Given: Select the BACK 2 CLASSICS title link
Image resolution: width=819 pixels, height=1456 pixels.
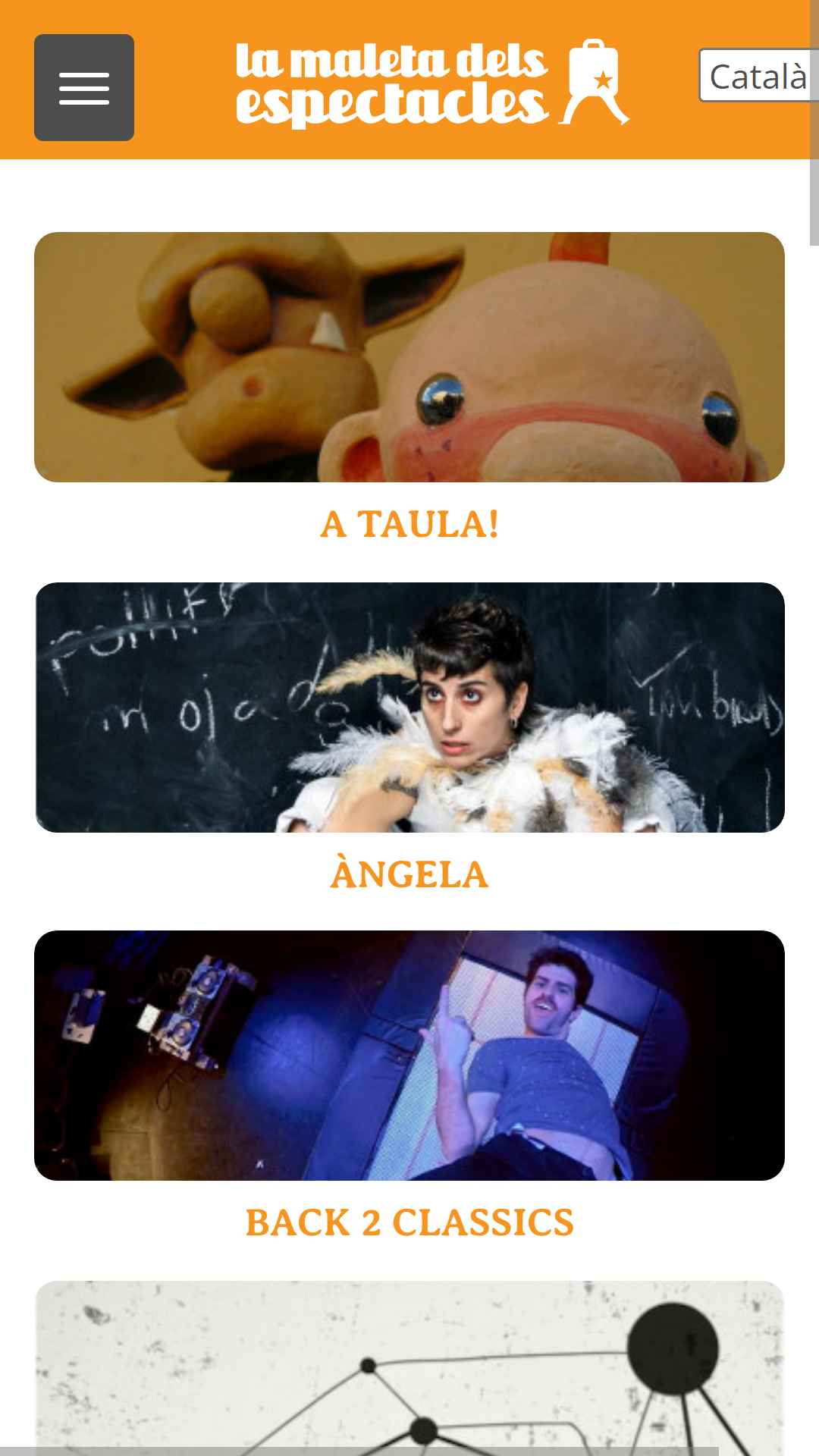Looking at the screenshot, I should tap(409, 1223).
